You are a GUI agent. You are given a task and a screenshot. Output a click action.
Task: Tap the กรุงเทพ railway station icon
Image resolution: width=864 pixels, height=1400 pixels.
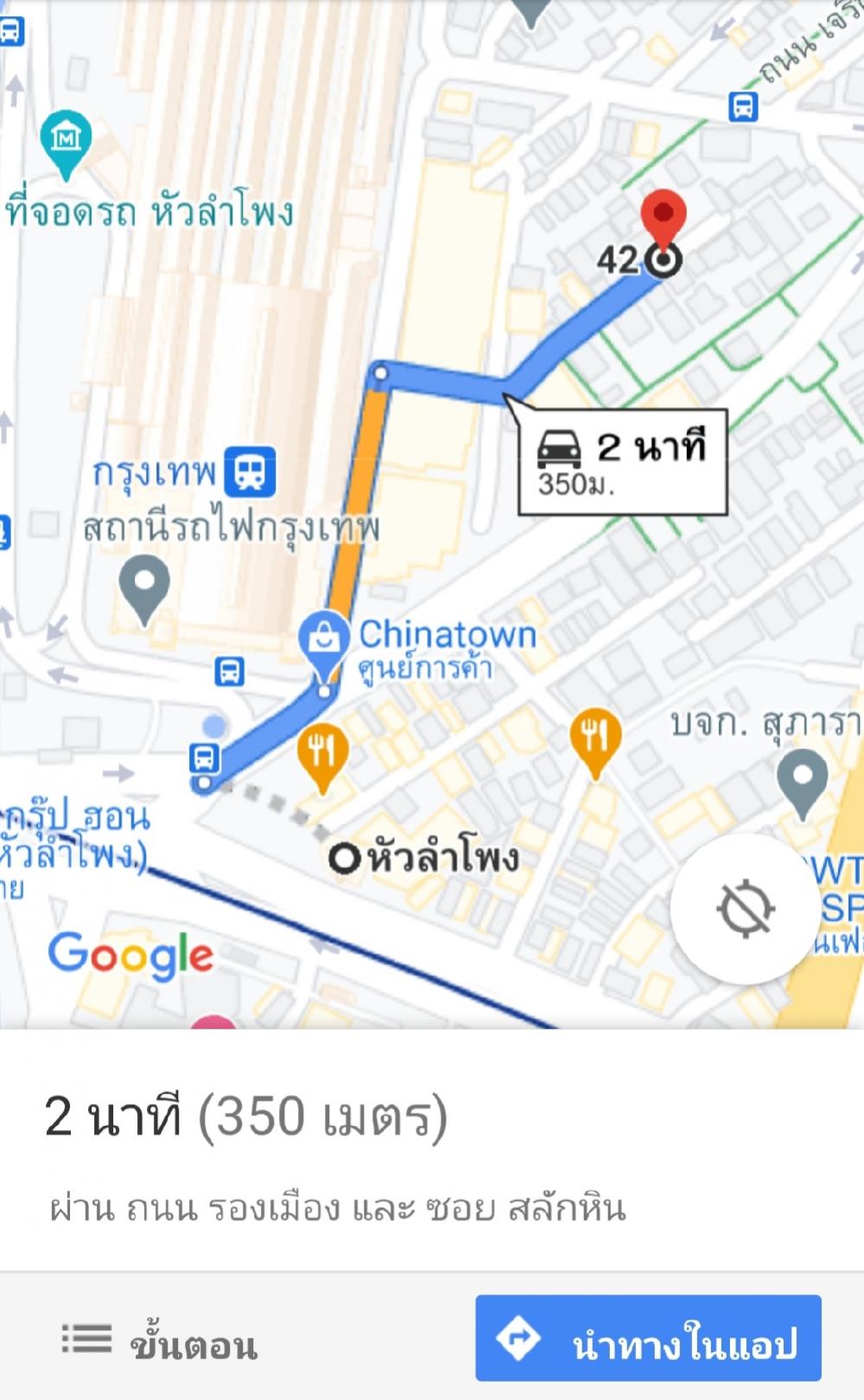coord(251,472)
